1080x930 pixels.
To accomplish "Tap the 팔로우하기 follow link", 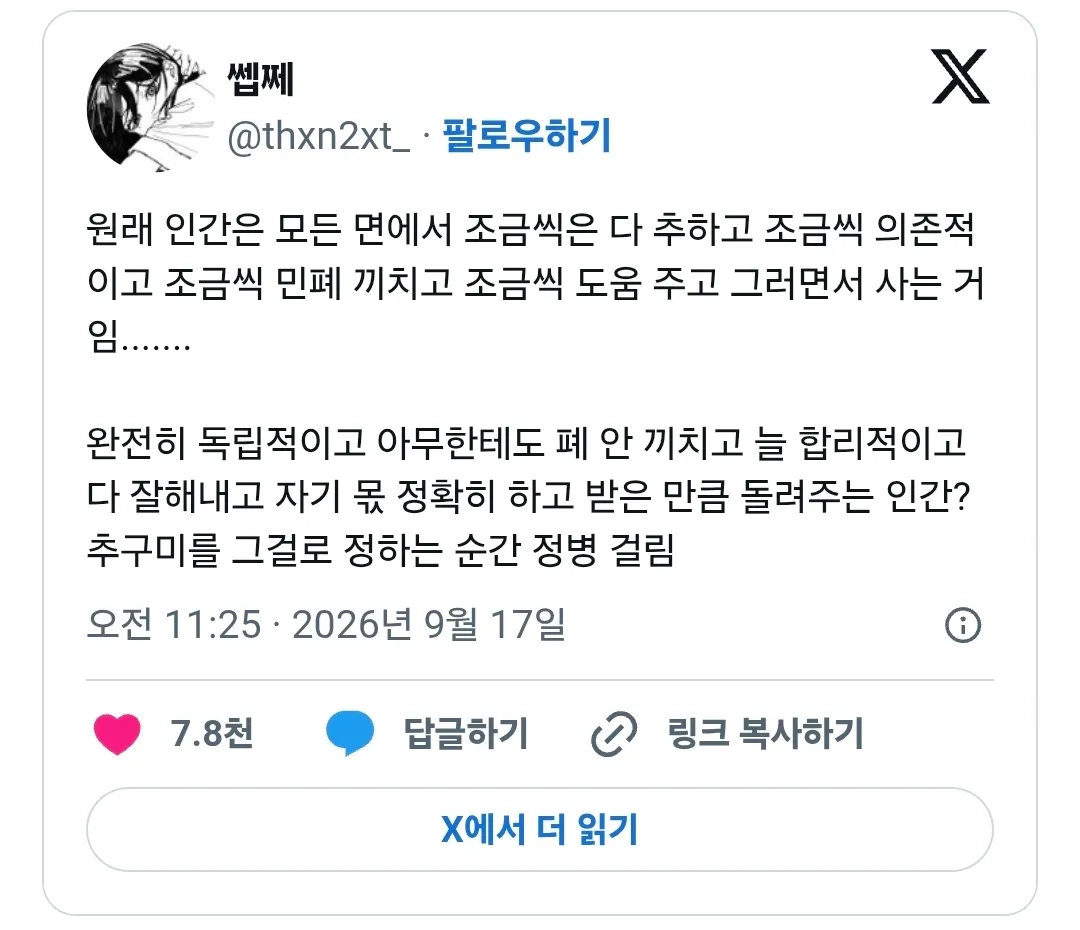I will 526,135.
